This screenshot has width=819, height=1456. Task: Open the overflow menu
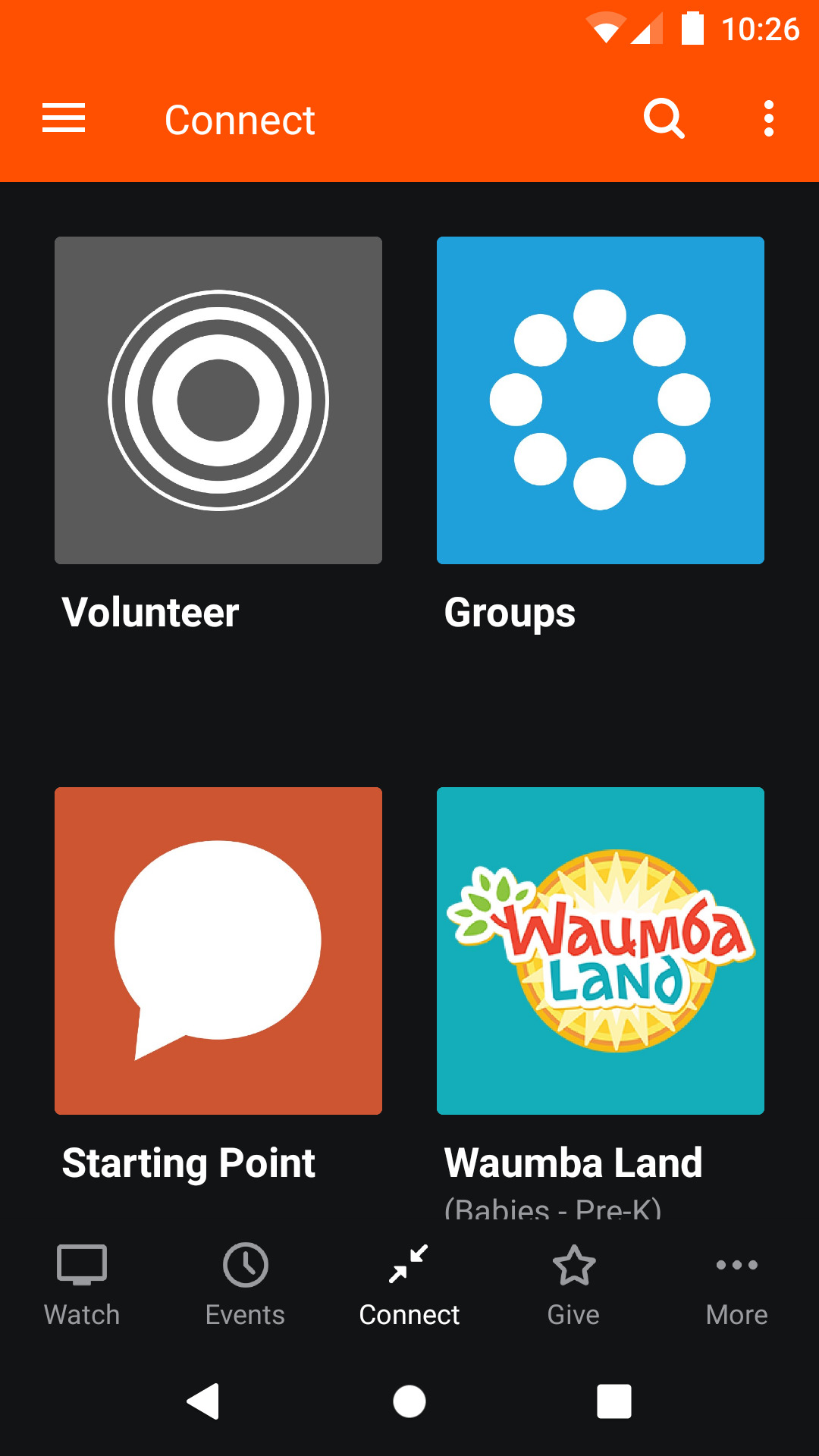pyautogui.click(x=768, y=119)
